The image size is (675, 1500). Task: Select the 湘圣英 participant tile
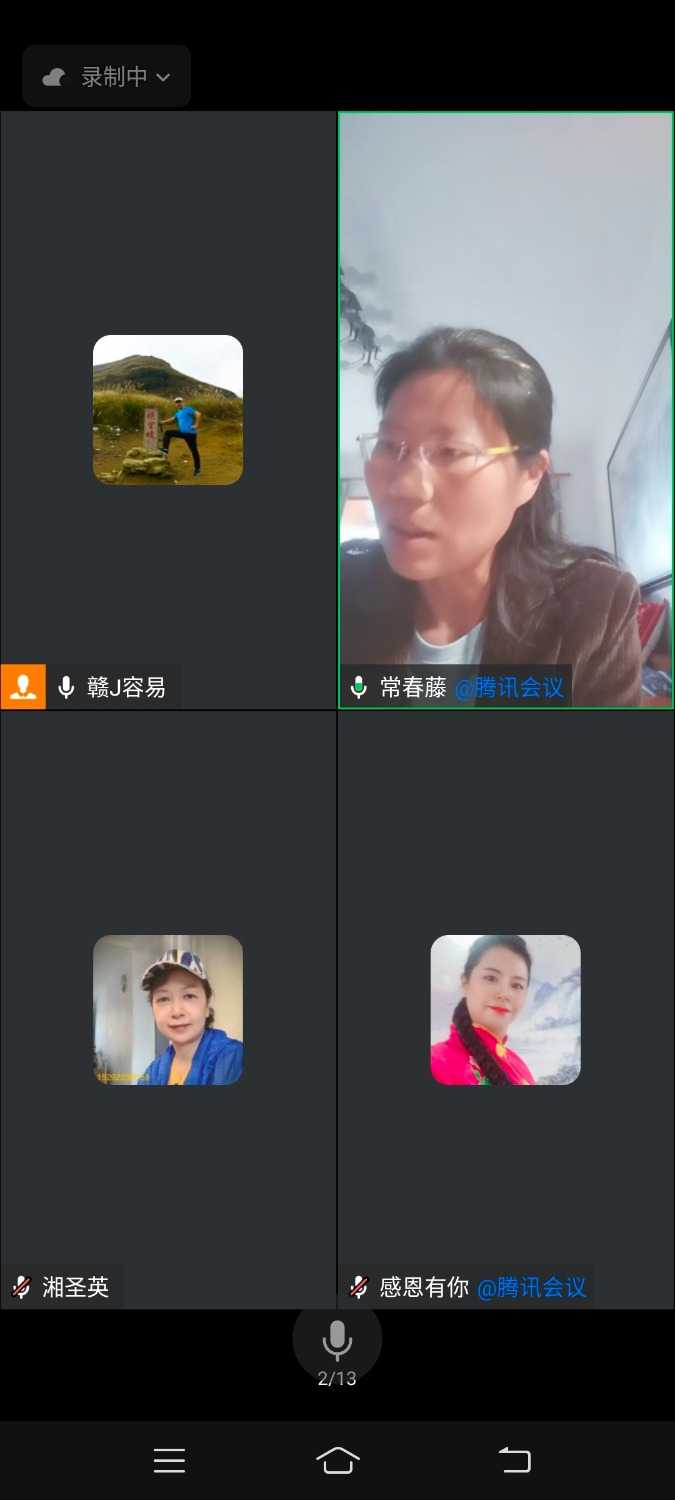point(168,1010)
